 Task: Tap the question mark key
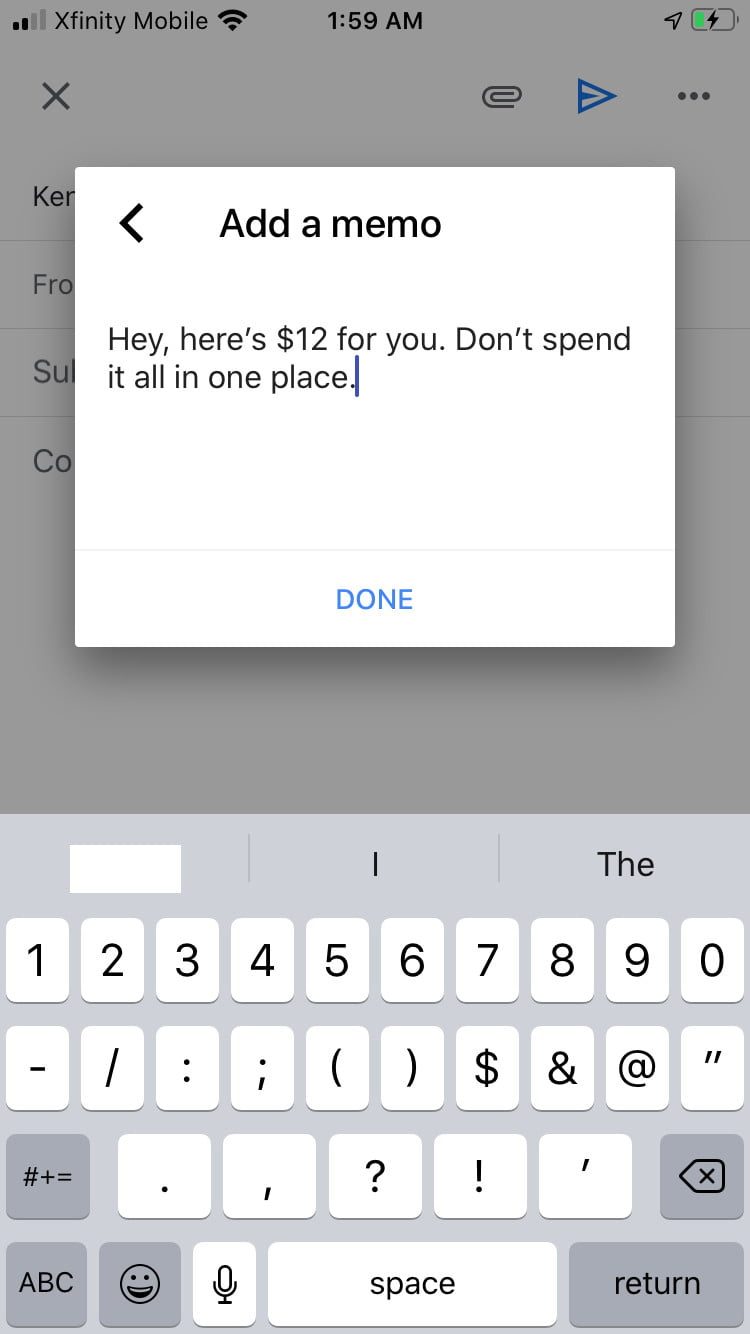(375, 1176)
